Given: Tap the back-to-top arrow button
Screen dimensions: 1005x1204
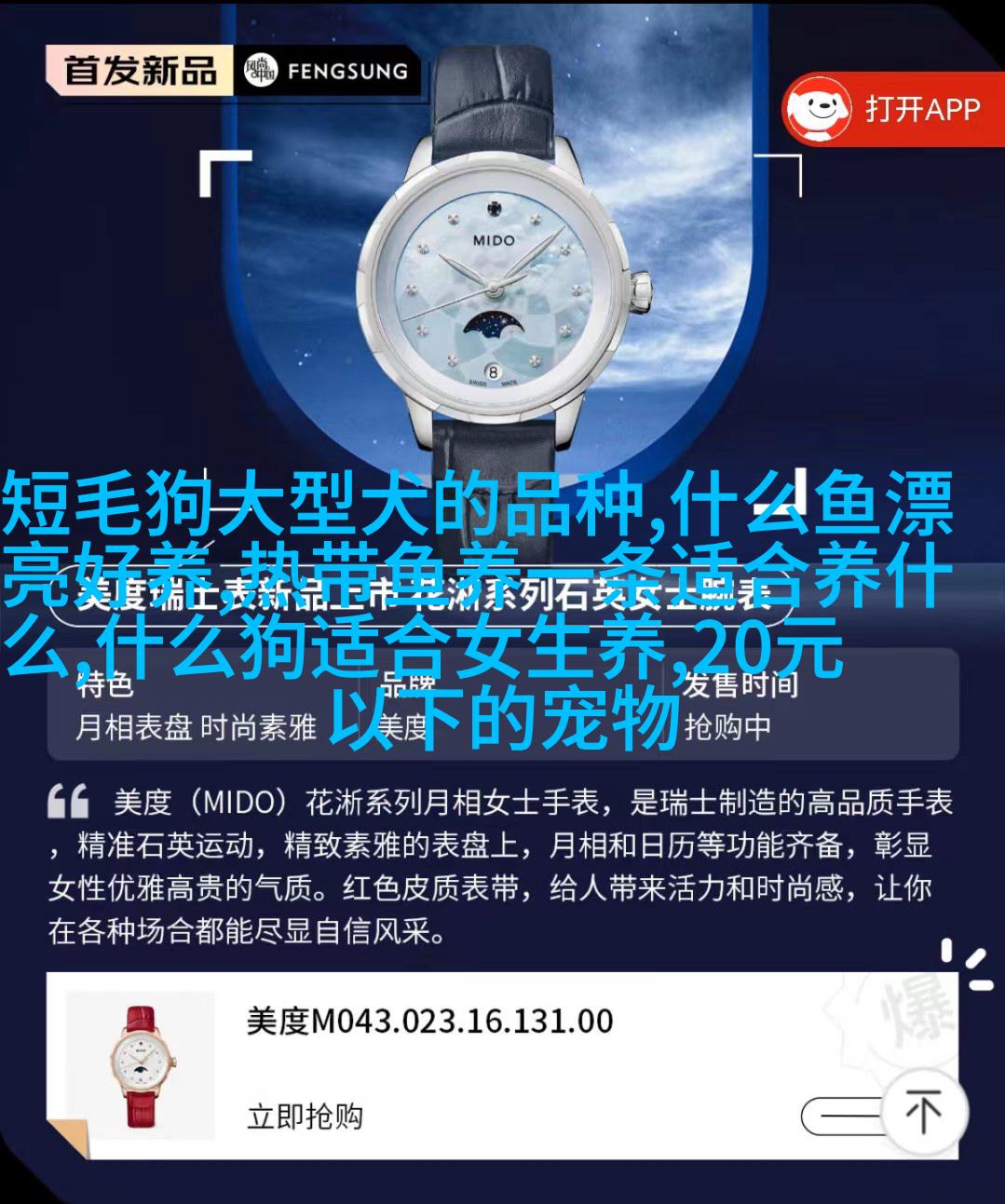Looking at the screenshot, I should tap(922, 1112).
